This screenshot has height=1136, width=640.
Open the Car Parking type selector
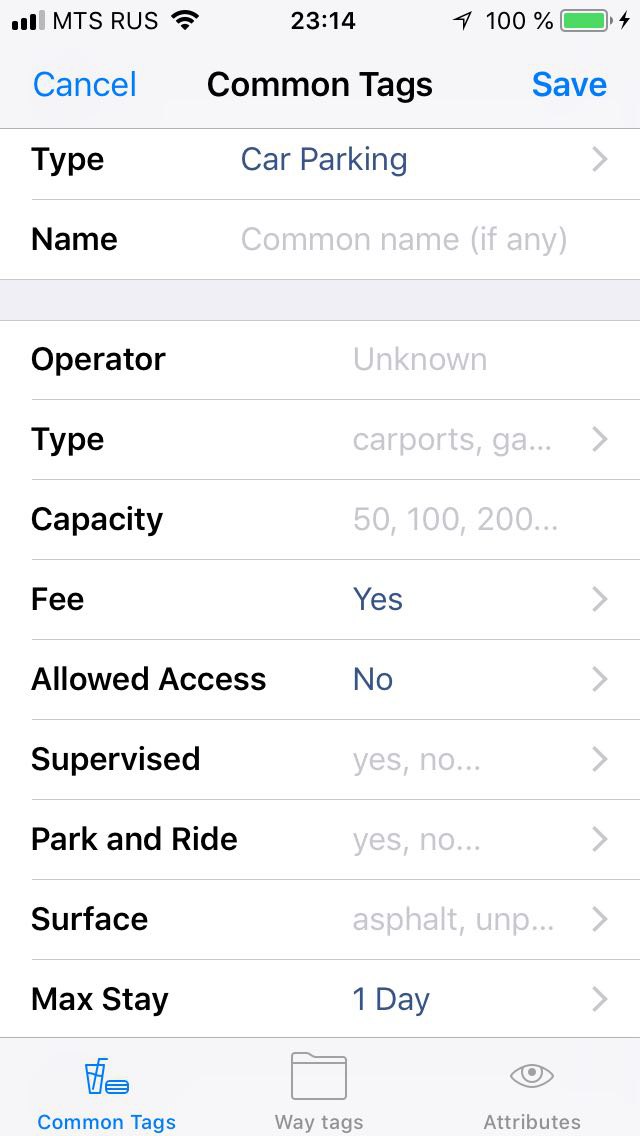click(x=320, y=159)
